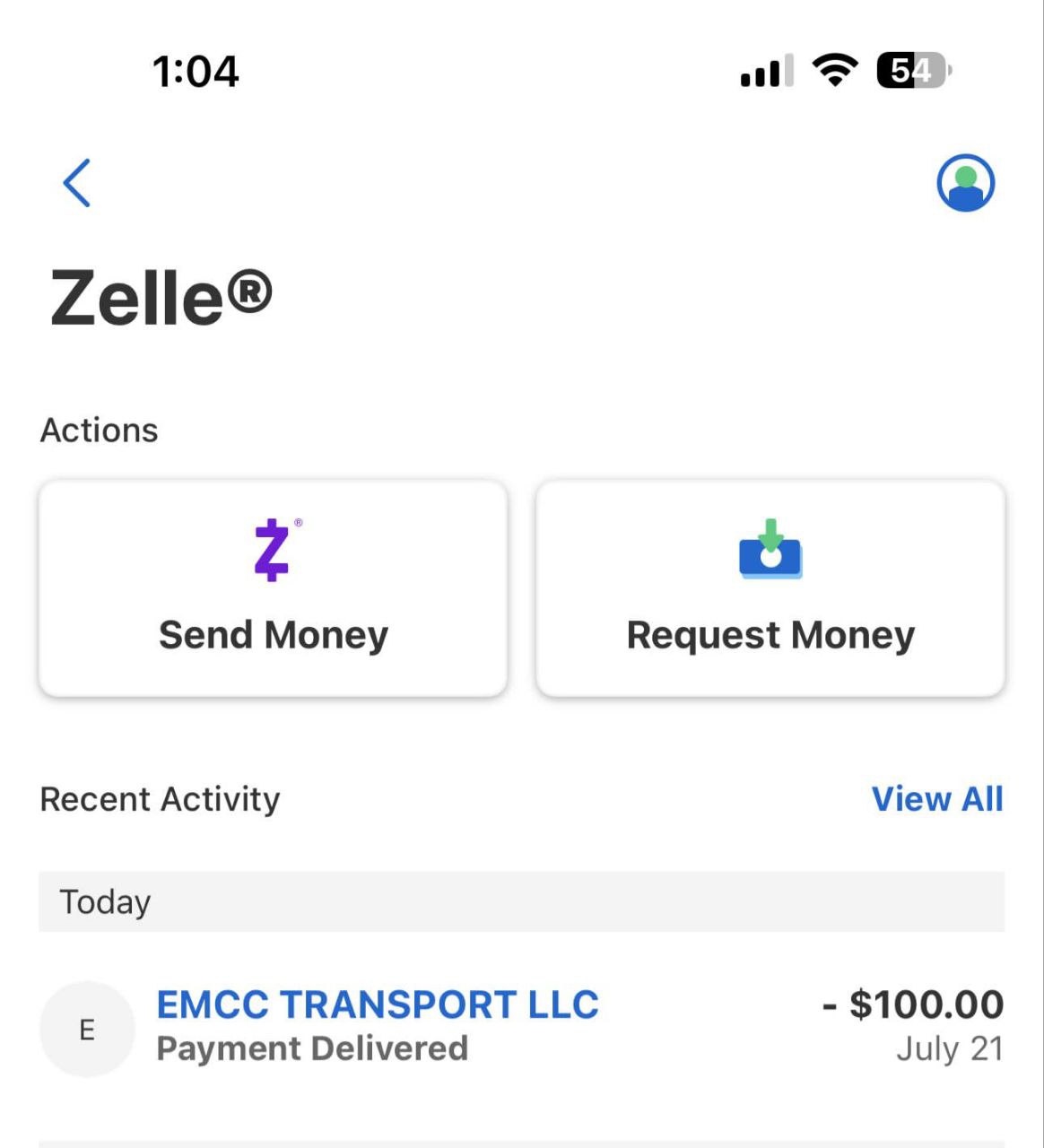Image resolution: width=1044 pixels, height=1148 pixels.
Task: Tap the Send Money card
Action: click(273, 588)
